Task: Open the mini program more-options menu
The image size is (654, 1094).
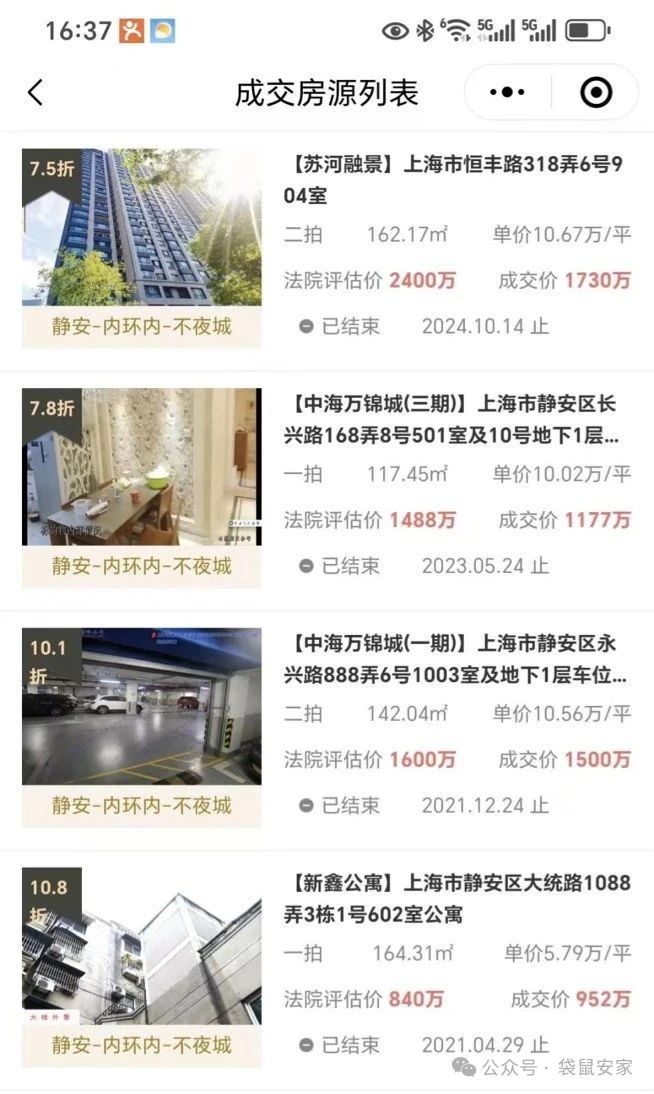Action: click(508, 93)
